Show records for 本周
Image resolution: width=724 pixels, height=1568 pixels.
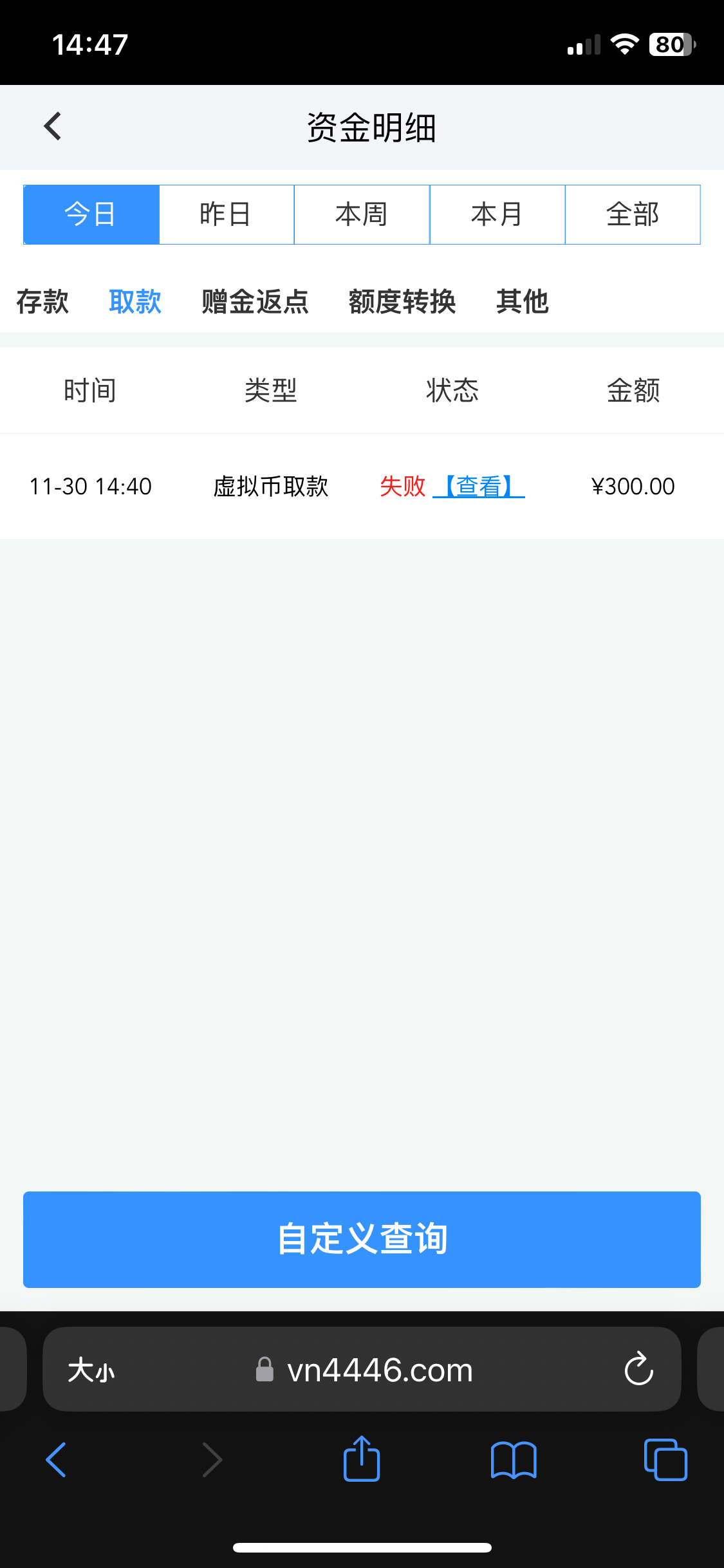[362, 214]
